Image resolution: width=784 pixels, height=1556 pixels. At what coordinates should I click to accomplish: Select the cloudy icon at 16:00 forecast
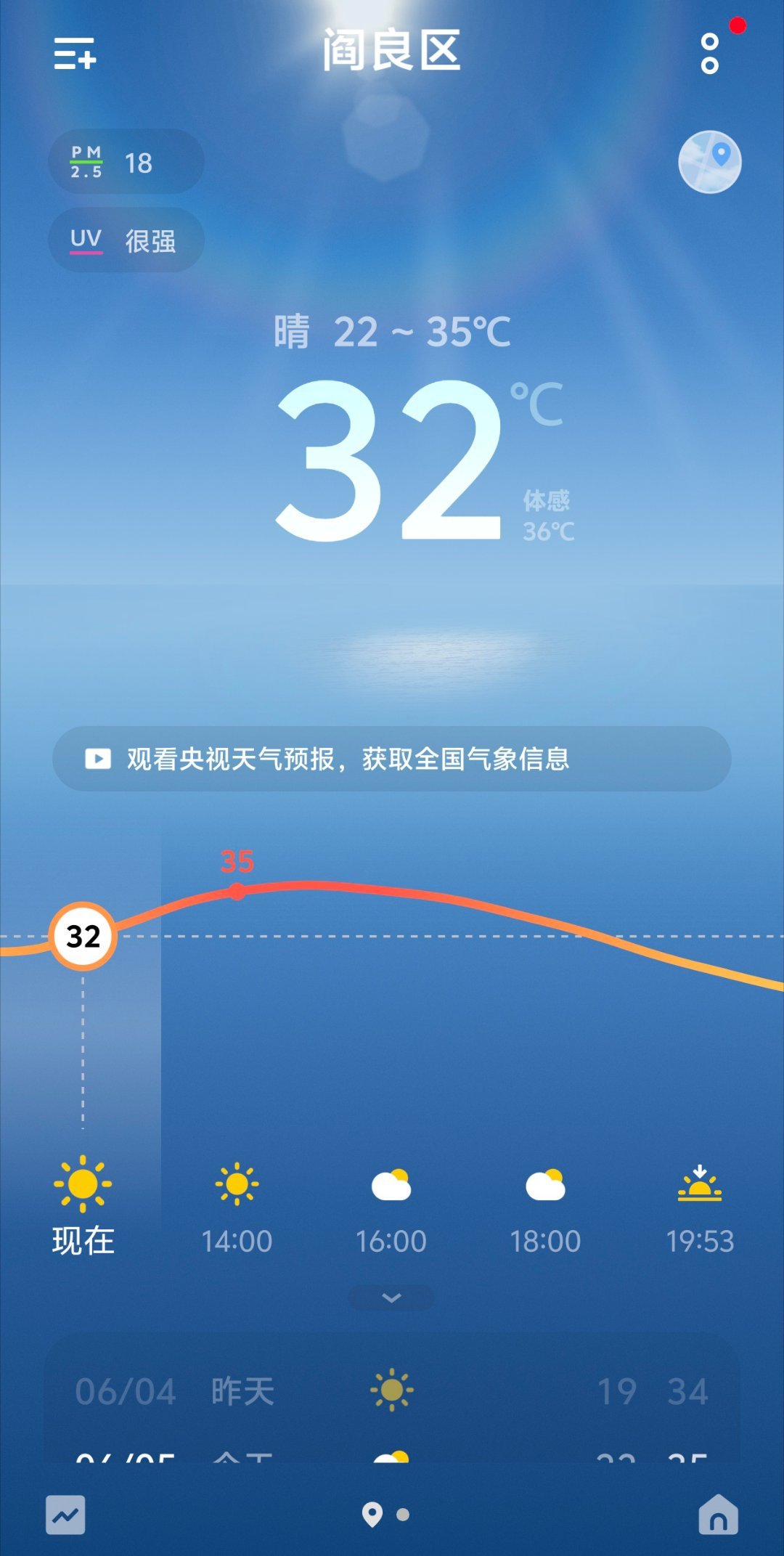coord(392,1178)
